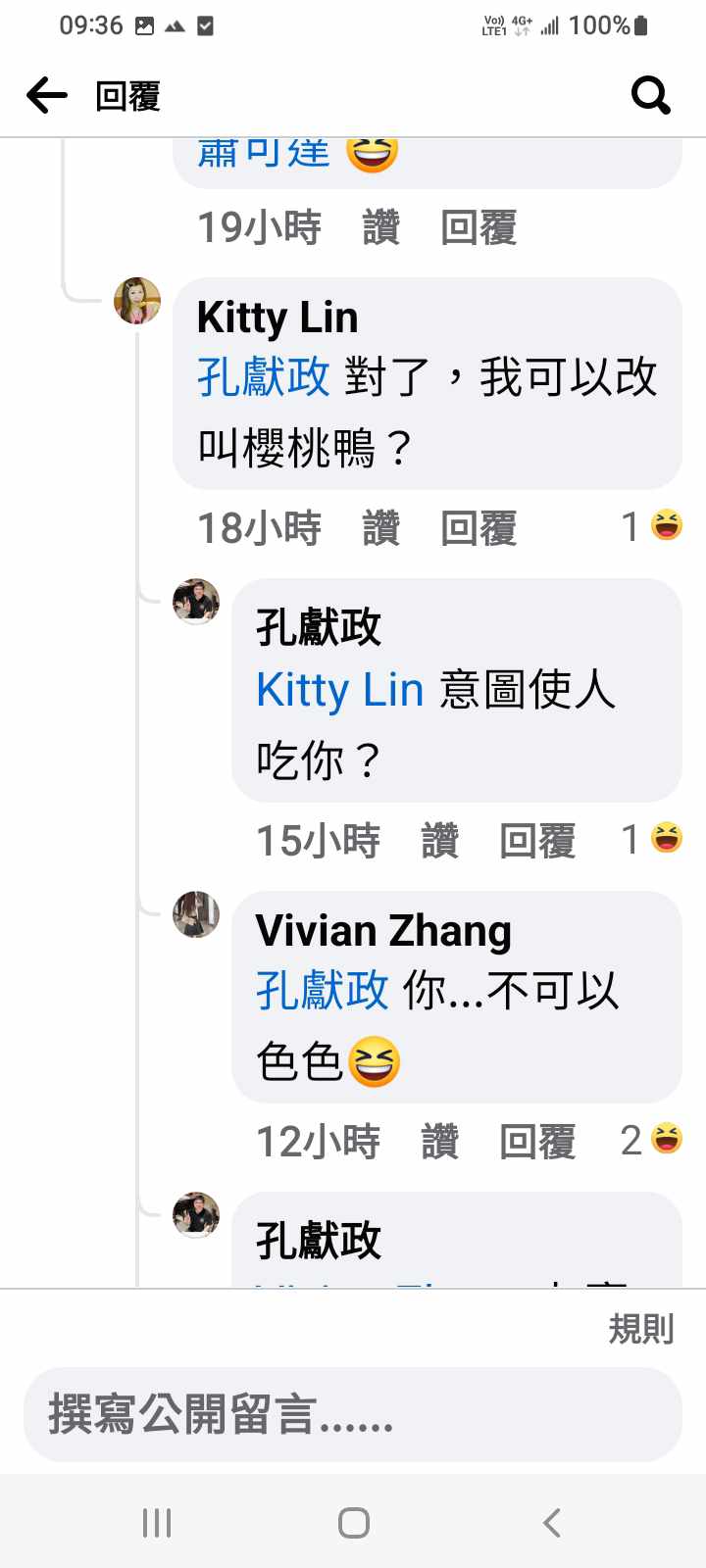Viewport: 706px width, 1568px height.
Task: Tap the Kitty Lin mention in 孔獻政's reply
Action: coord(339,690)
